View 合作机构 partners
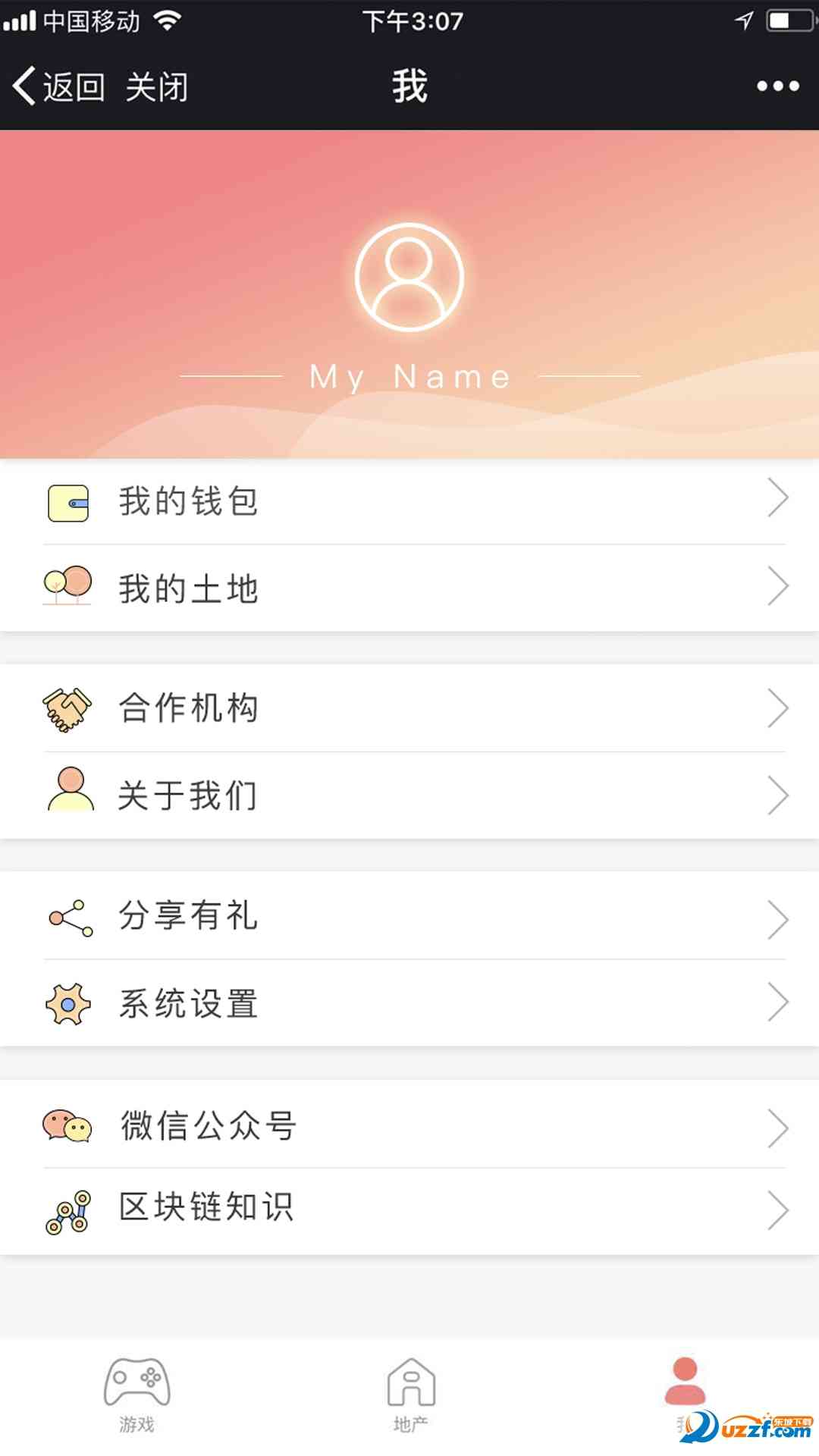The height and width of the screenshot is (1456, 819). point(409,708)
